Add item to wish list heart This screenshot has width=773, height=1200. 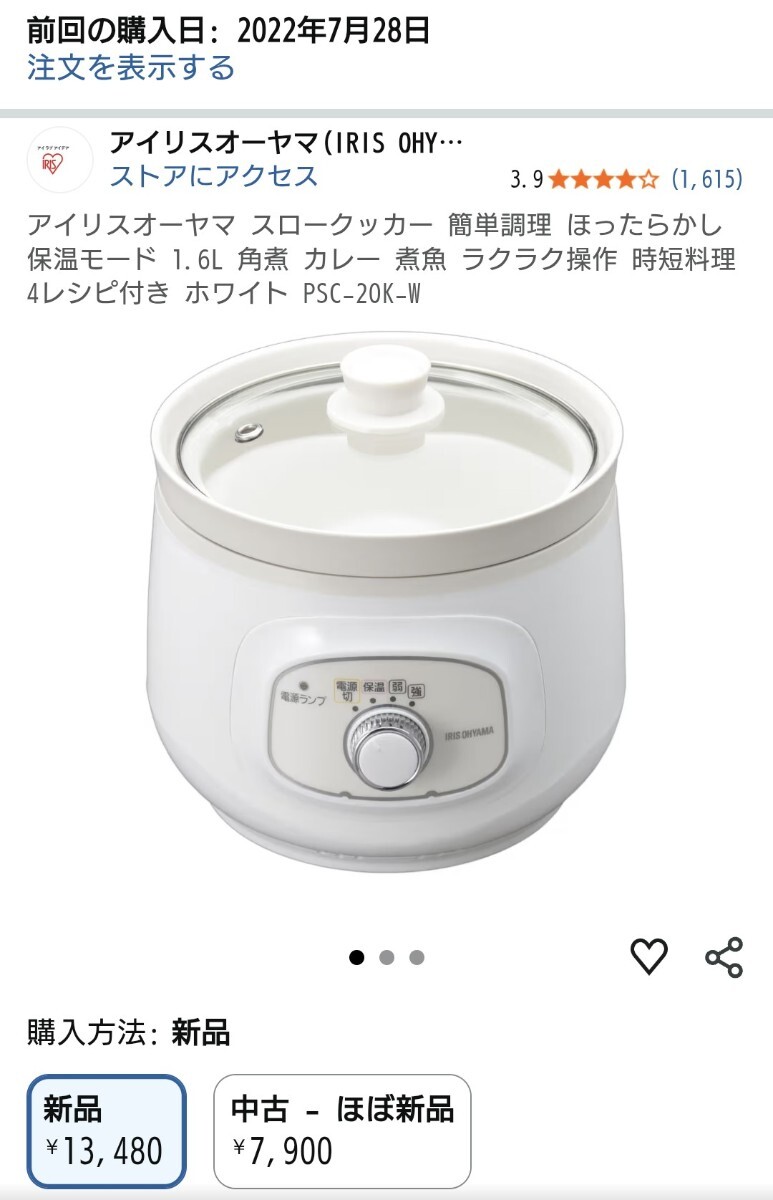pos(649,957)
